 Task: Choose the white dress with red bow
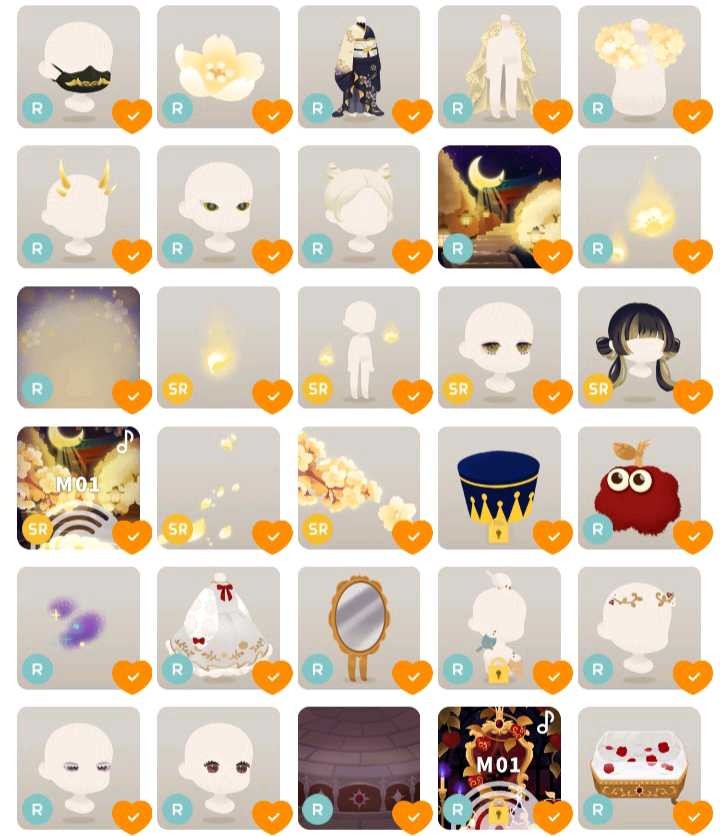point(218,627)
